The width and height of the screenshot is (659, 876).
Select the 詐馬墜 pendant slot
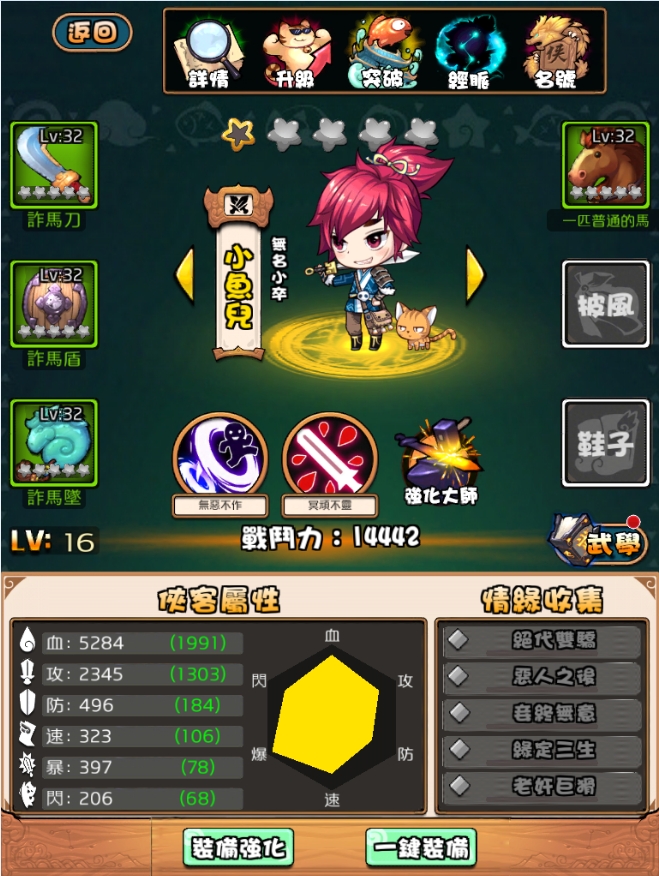54,442
